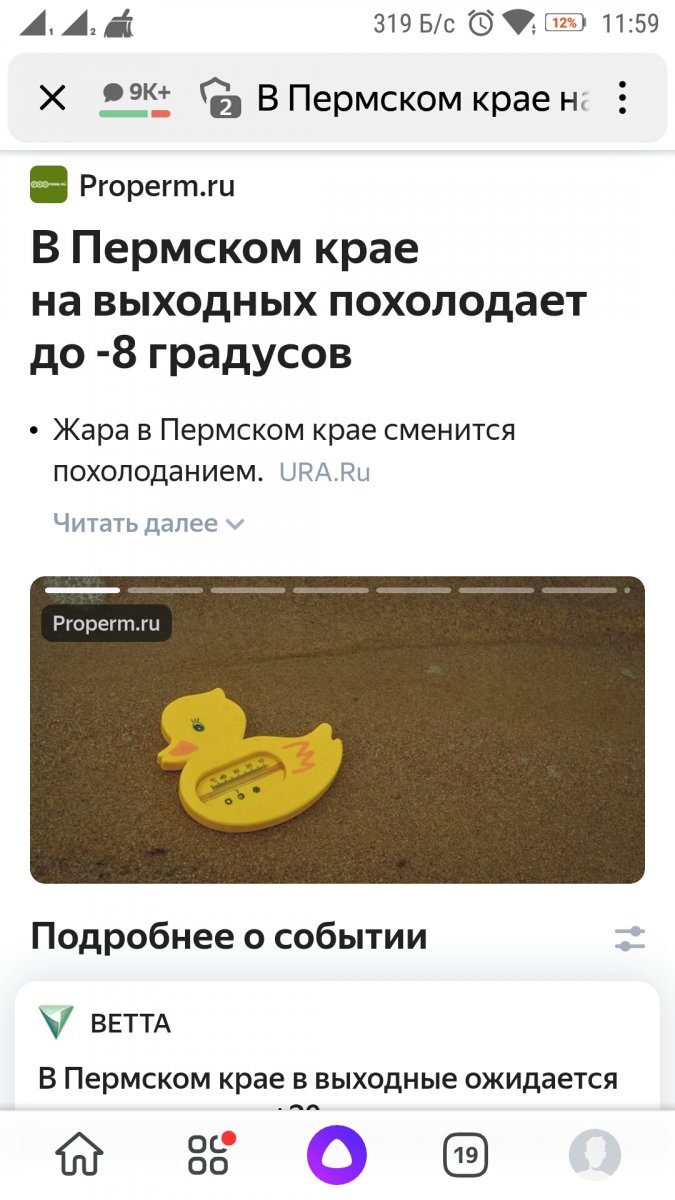Launch the Alice voice assistant
This screenshot has width=675, height=1200.
pyautogui.click(x=337, y=1156)
